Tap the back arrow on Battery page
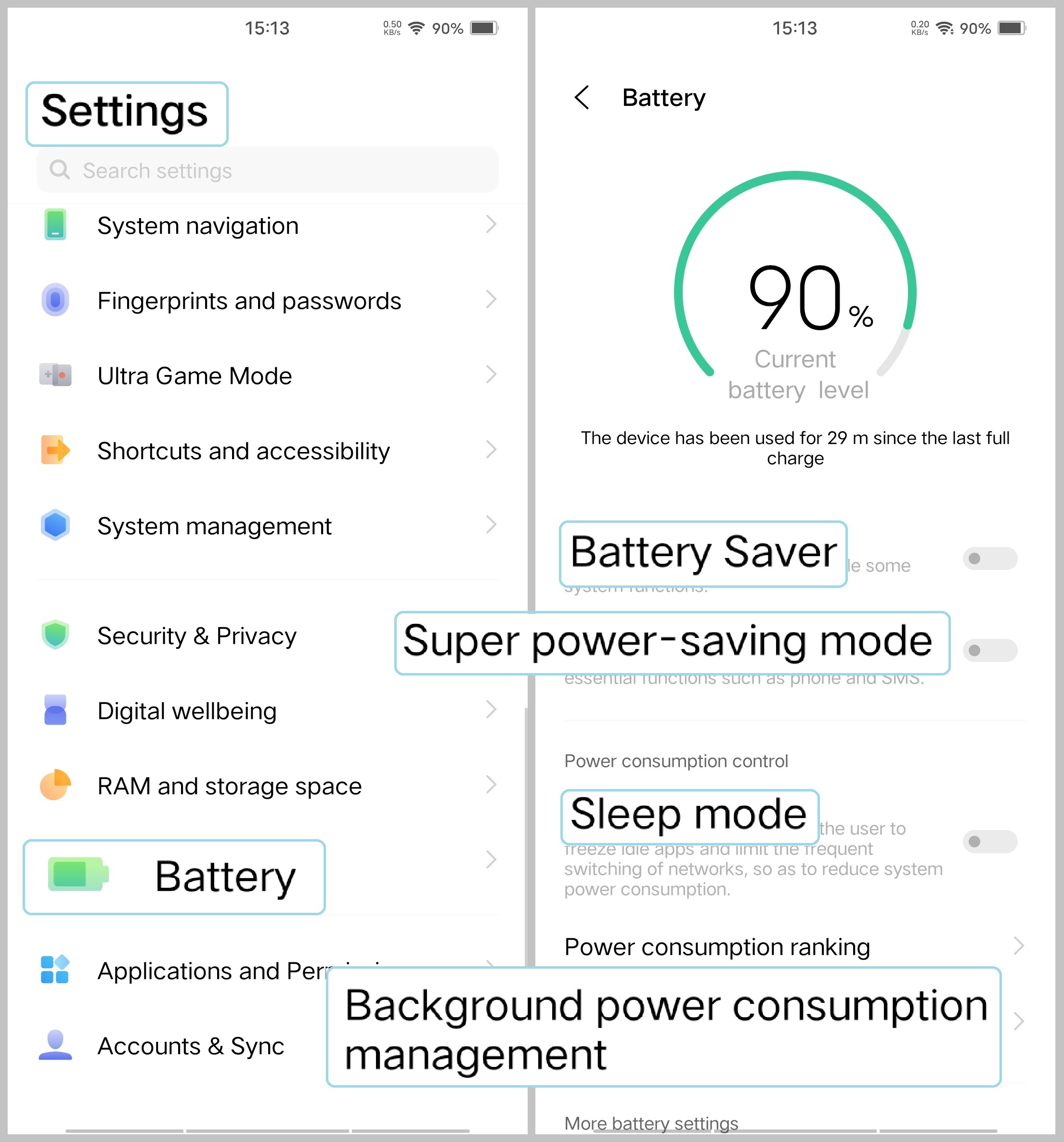 [583, 98]
